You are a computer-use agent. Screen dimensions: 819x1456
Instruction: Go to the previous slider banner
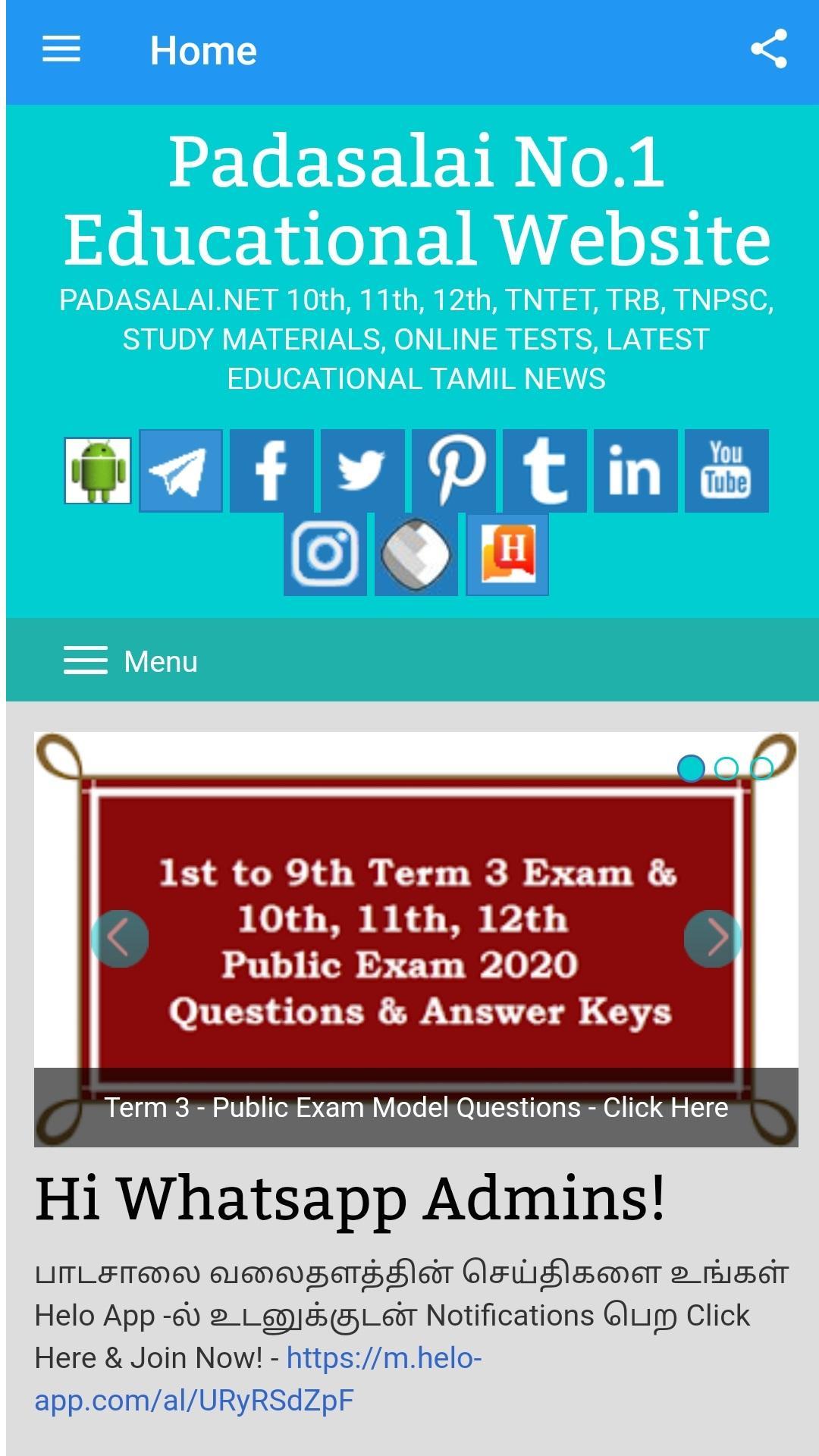(120, 939)
